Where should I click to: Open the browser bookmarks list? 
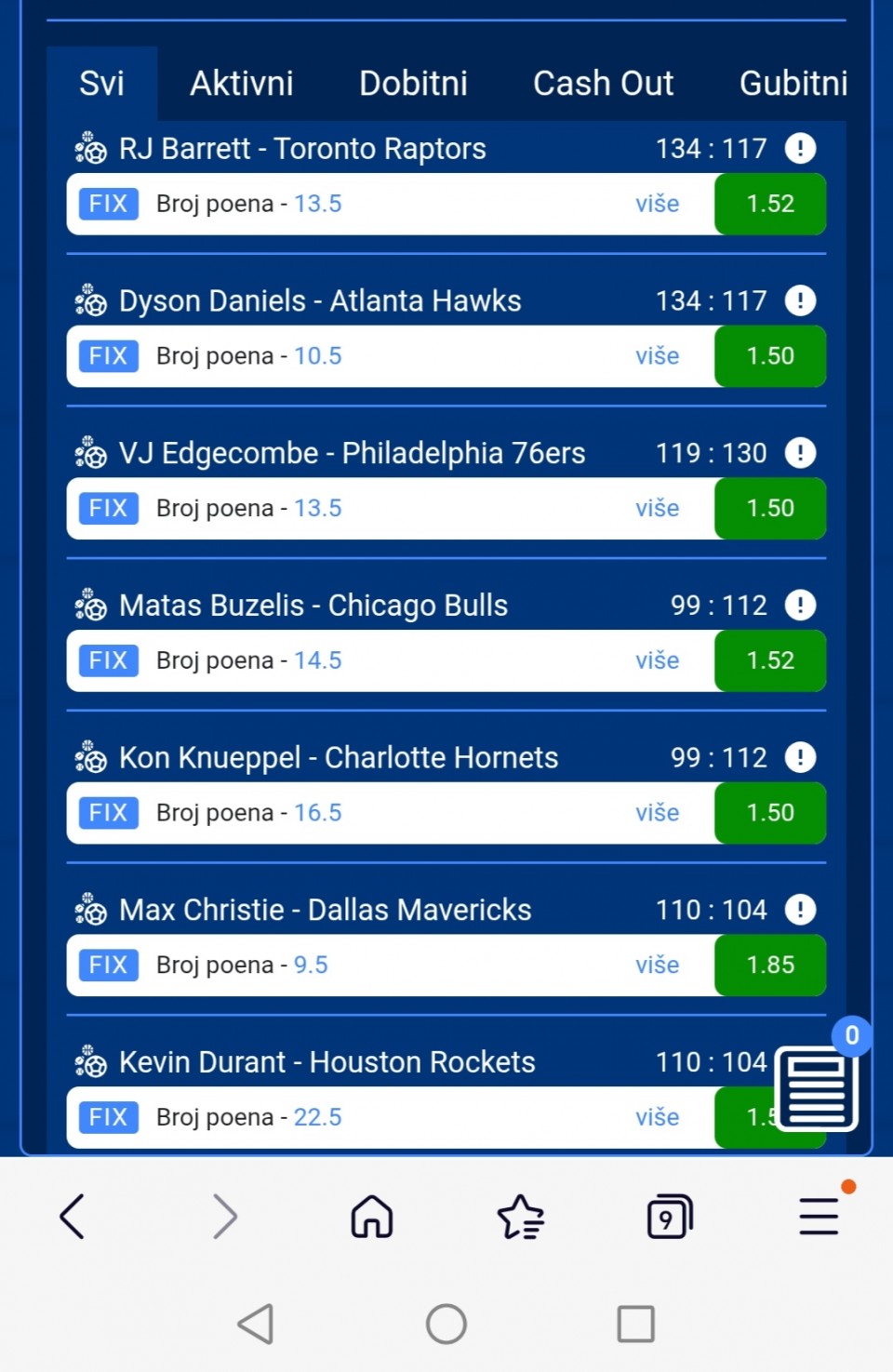pos(521,1217)
